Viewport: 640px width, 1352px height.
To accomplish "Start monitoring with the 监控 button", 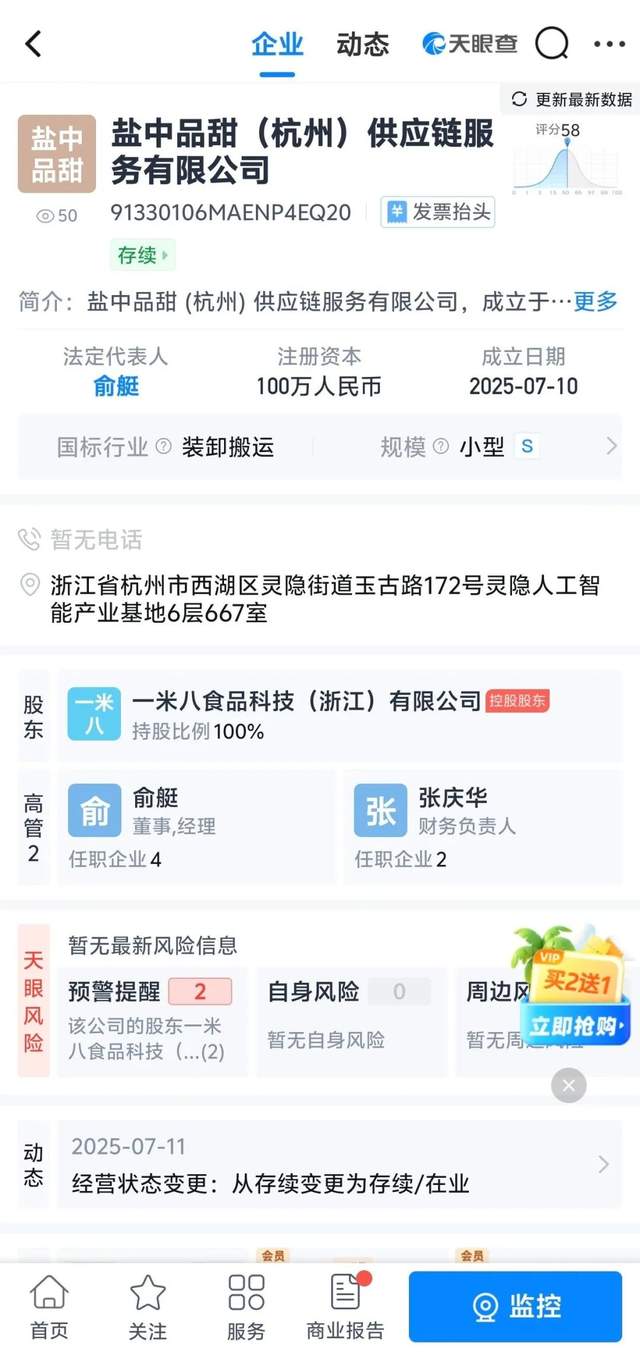I will [516, 1306].
